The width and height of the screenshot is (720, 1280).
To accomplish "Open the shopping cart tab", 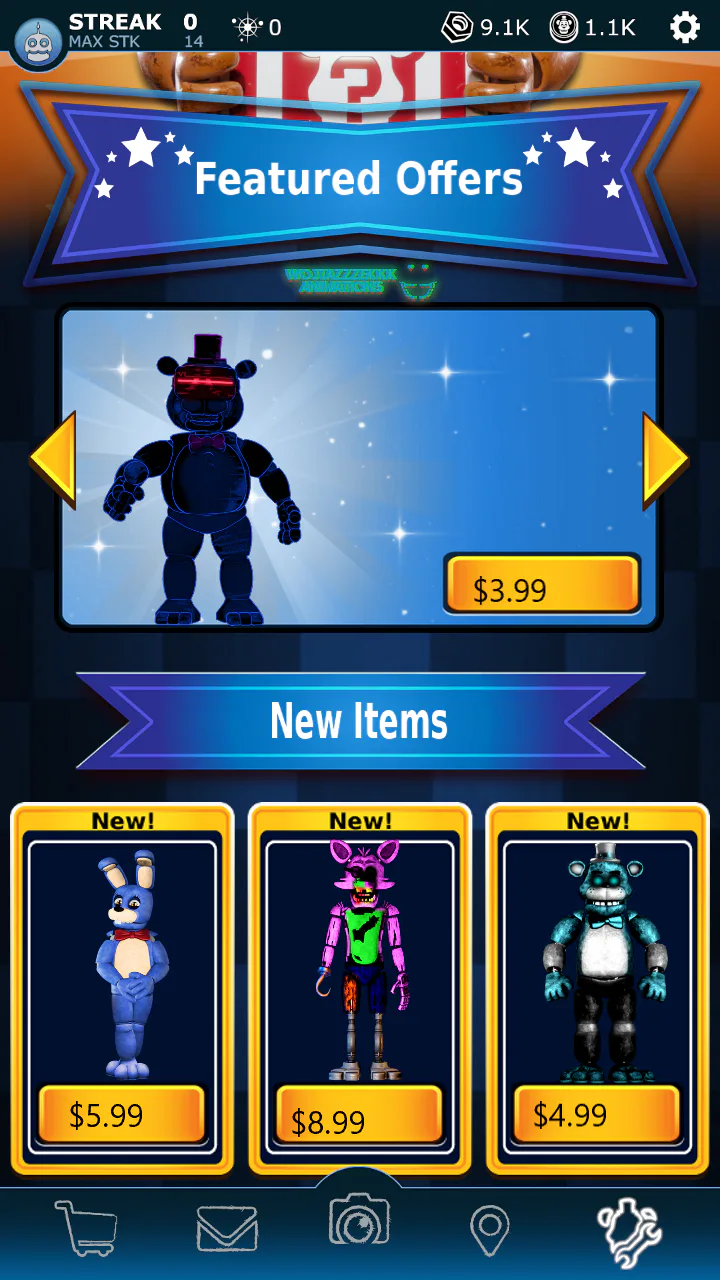I will 86,1227.
